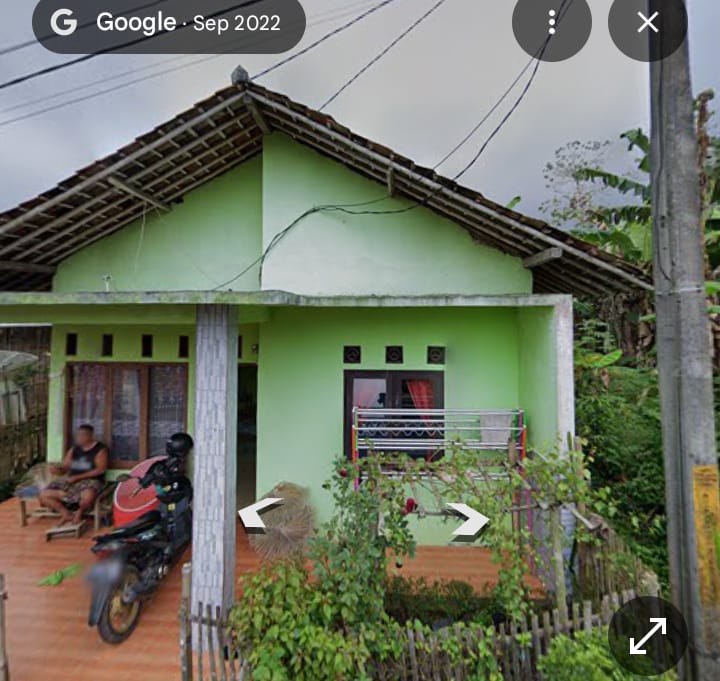Image resolution: width=720 pixels, height=681 pixels.
Task: Close the Street View image
Action: (647, 22)
